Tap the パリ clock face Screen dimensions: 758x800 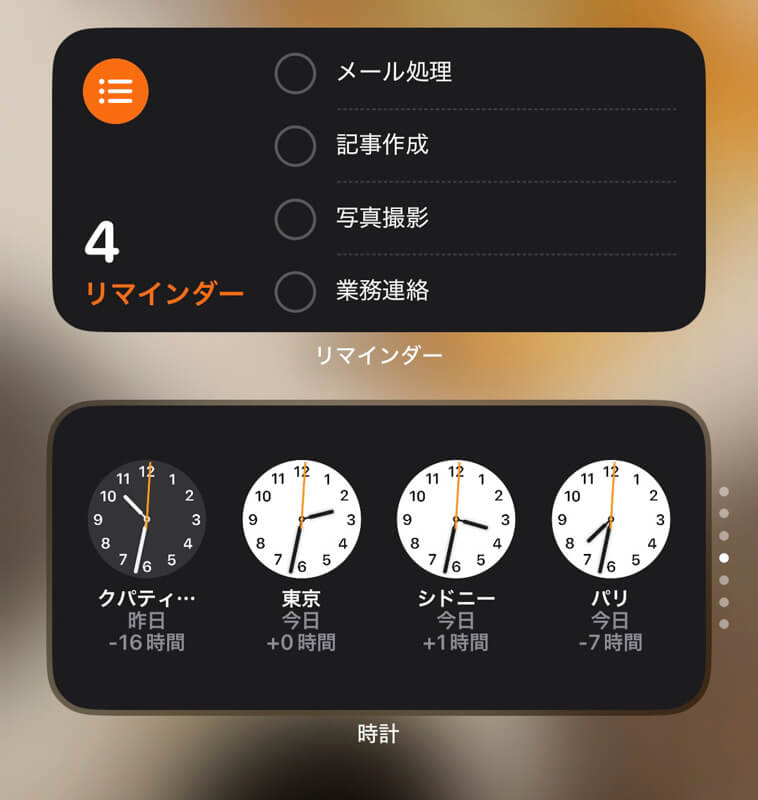[611, 519]
